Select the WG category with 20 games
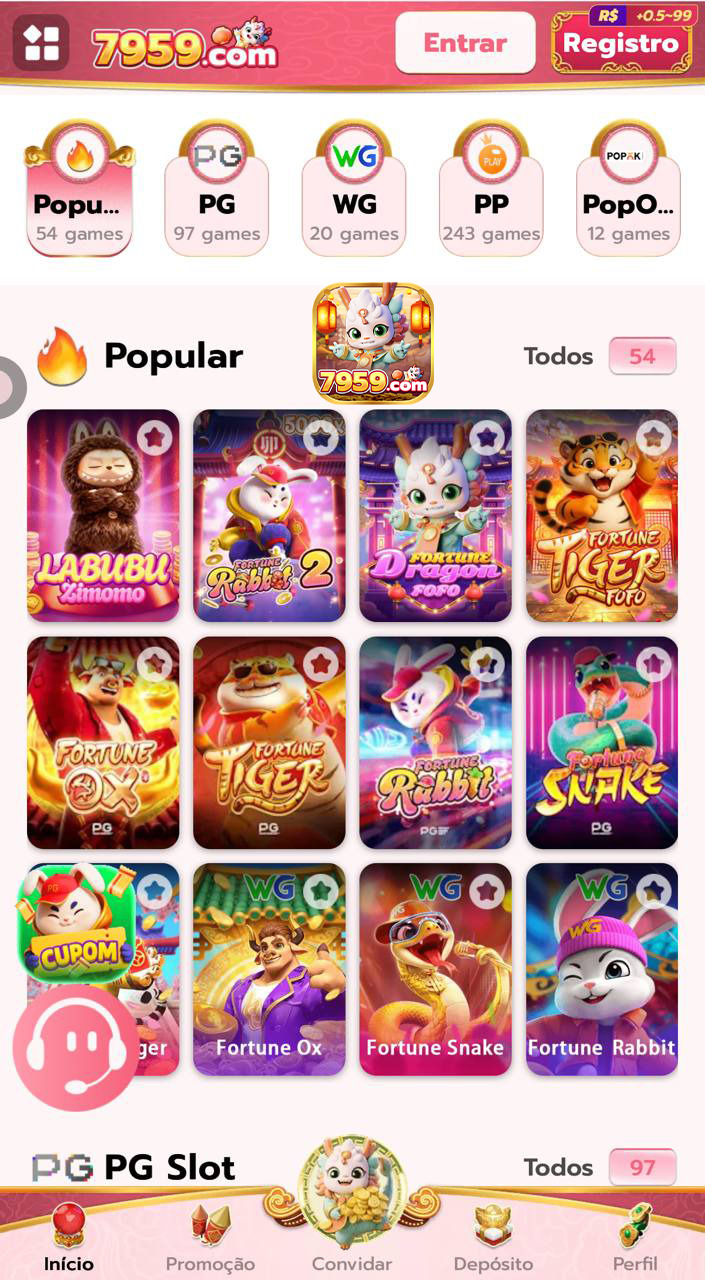705x1280 pixels. pyautogui.click(x=354, y=190)
